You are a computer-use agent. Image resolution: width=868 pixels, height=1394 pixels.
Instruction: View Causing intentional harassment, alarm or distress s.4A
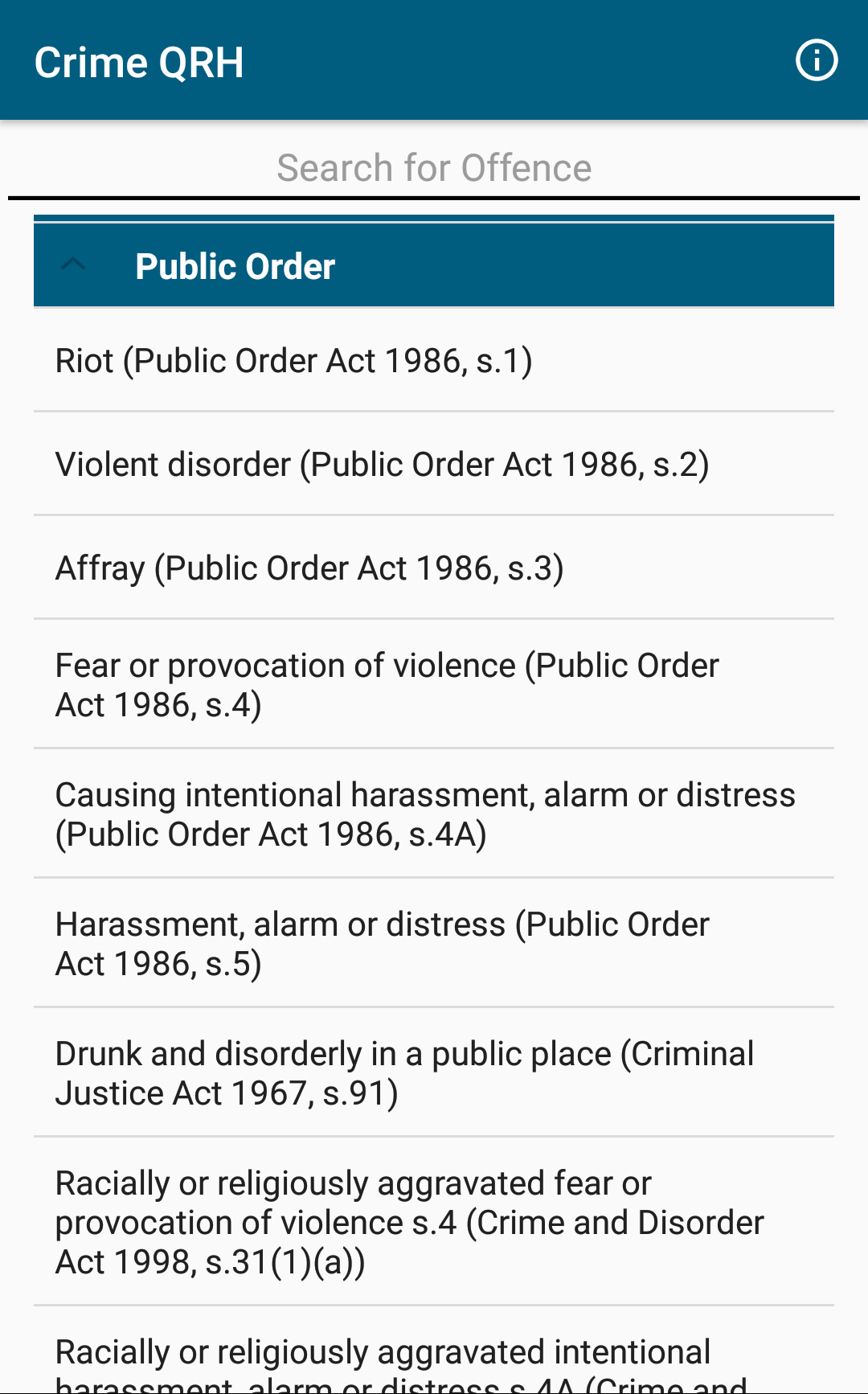434,814
